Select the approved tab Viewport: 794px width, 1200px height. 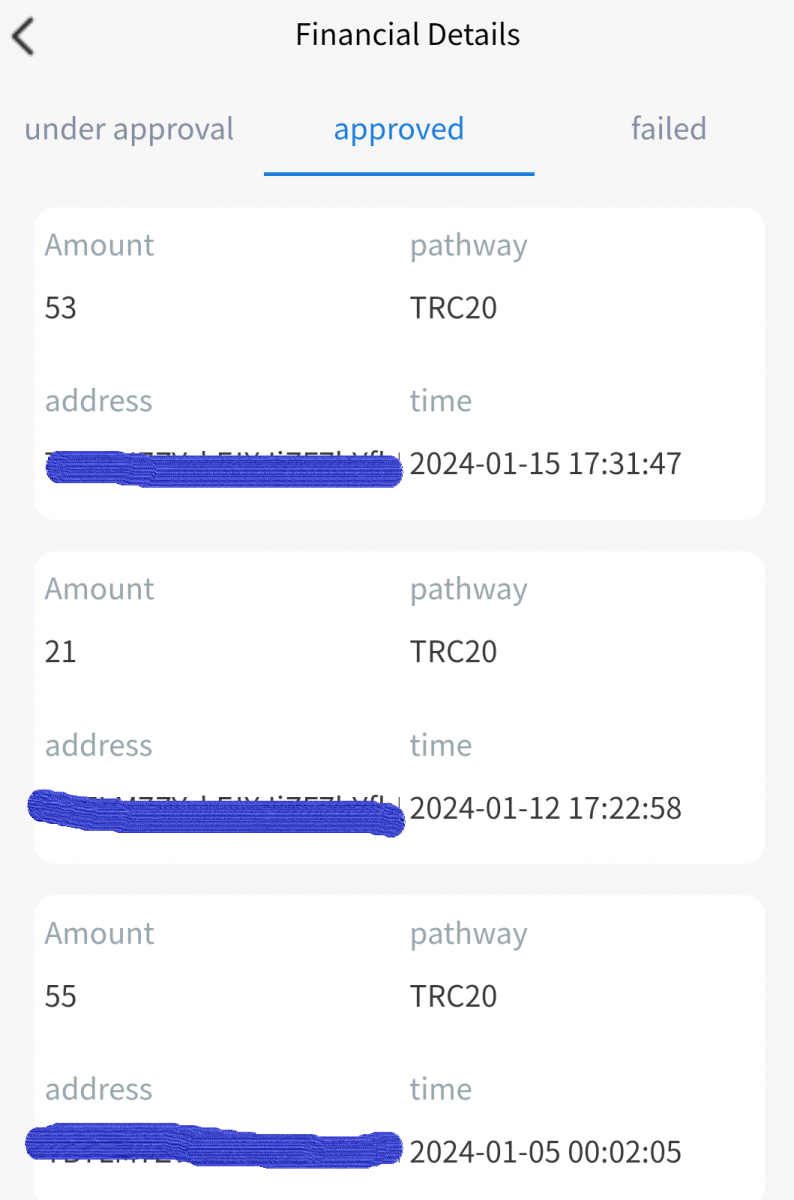pyautogui.click(x=399, y=129)
